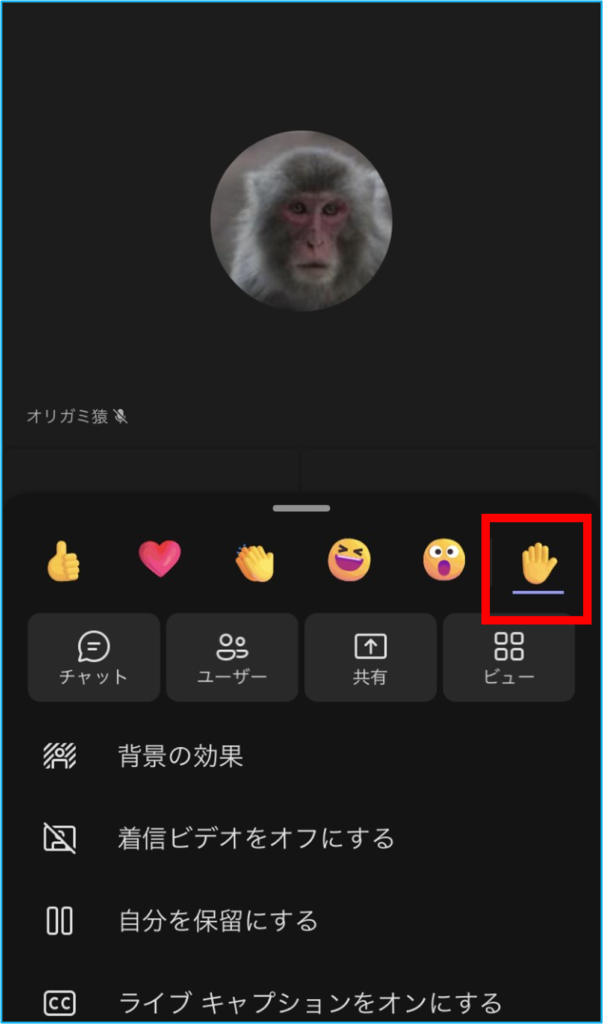Select 着信ビデオをオフにする
The width and height of the screenshot is (603, 1024).
(x=255, y=838)
